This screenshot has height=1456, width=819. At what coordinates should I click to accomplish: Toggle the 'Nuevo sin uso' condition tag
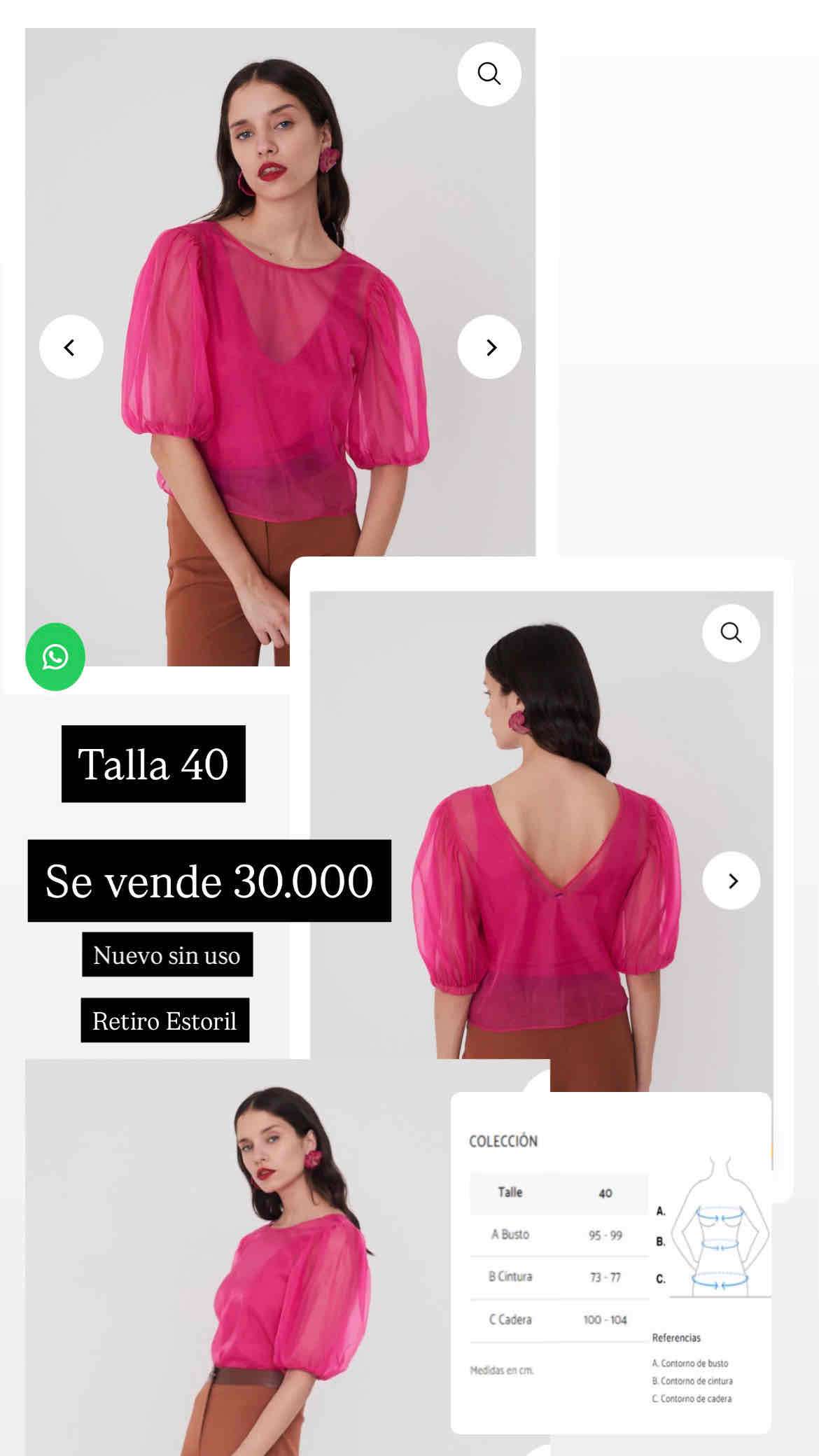click(168, 953)
